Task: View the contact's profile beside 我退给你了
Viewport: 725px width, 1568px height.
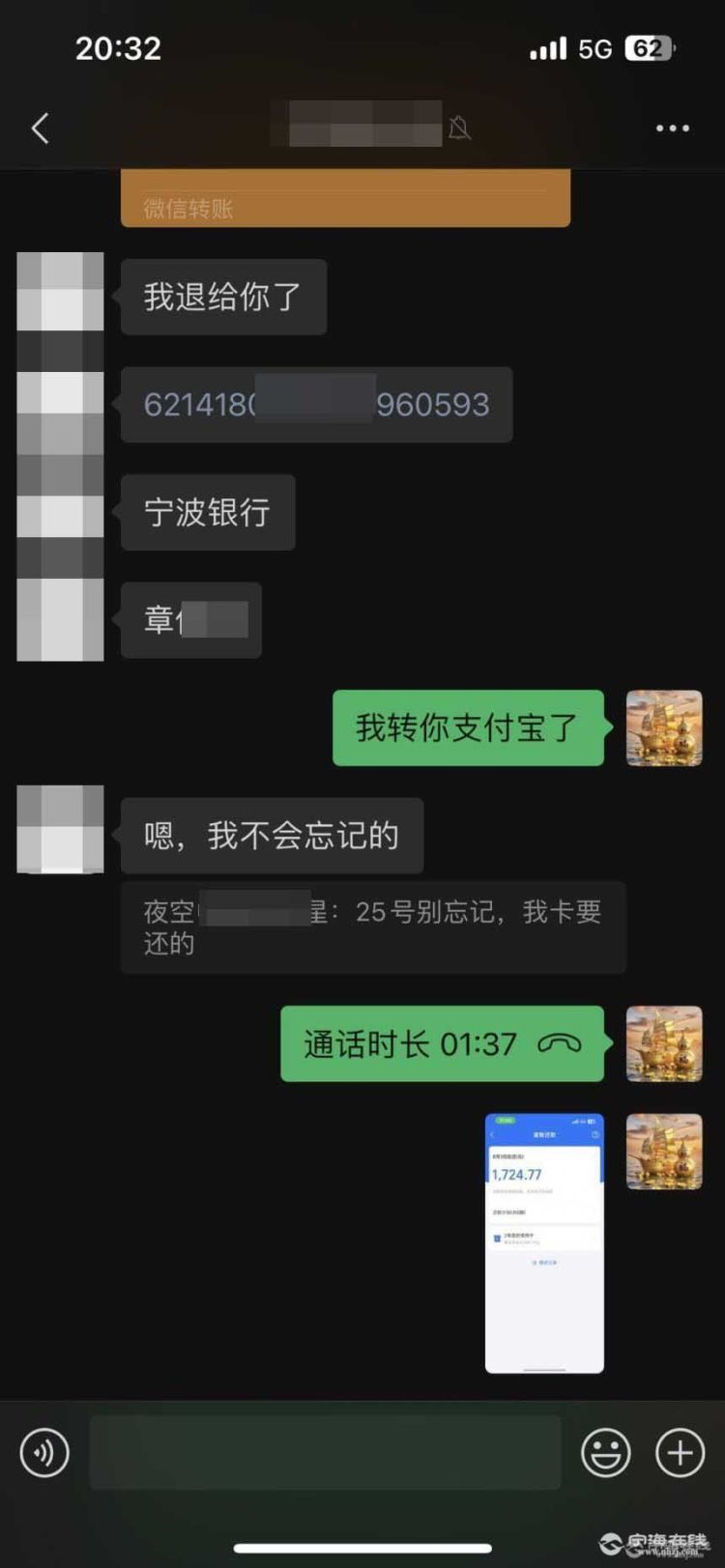Action: (x=60, y=296)
